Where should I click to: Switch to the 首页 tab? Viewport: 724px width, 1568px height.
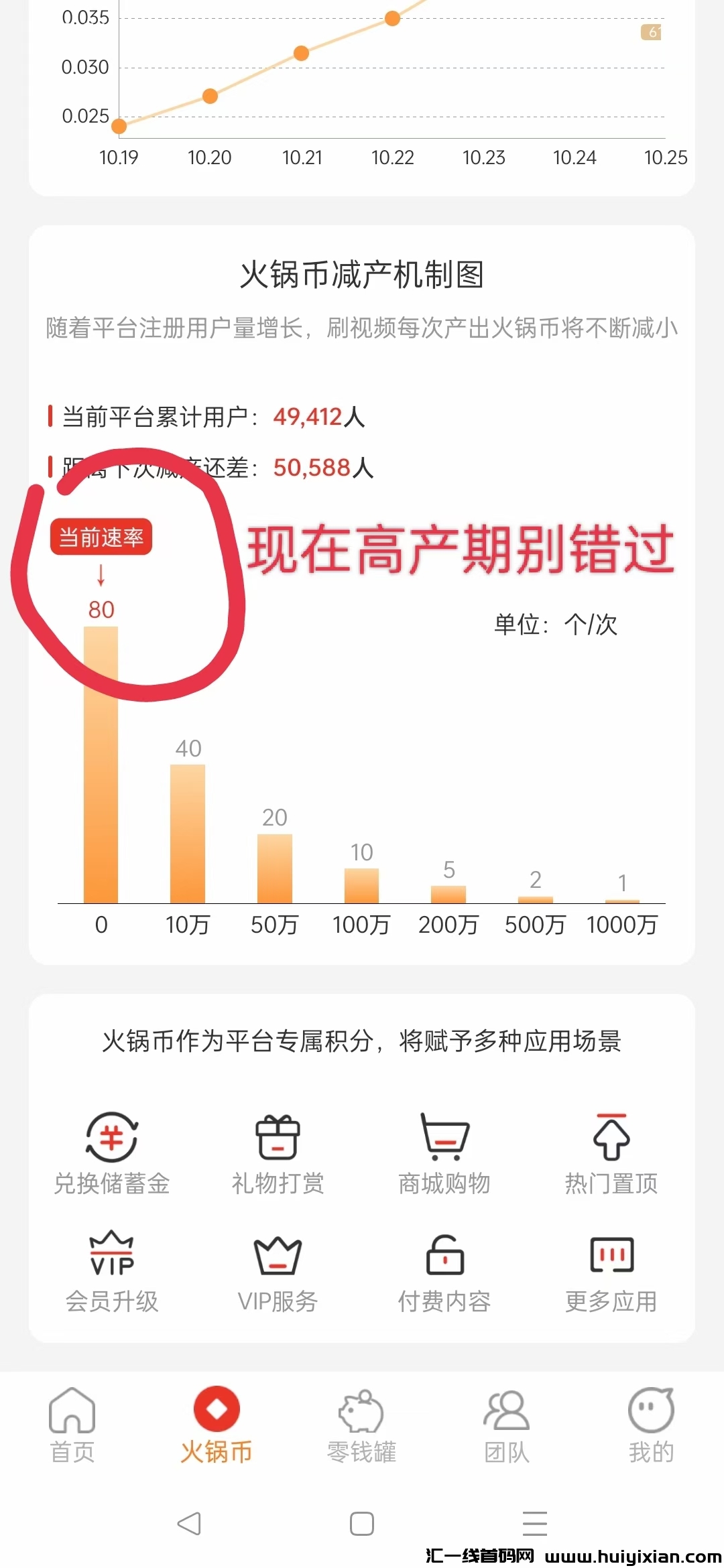72,1425
